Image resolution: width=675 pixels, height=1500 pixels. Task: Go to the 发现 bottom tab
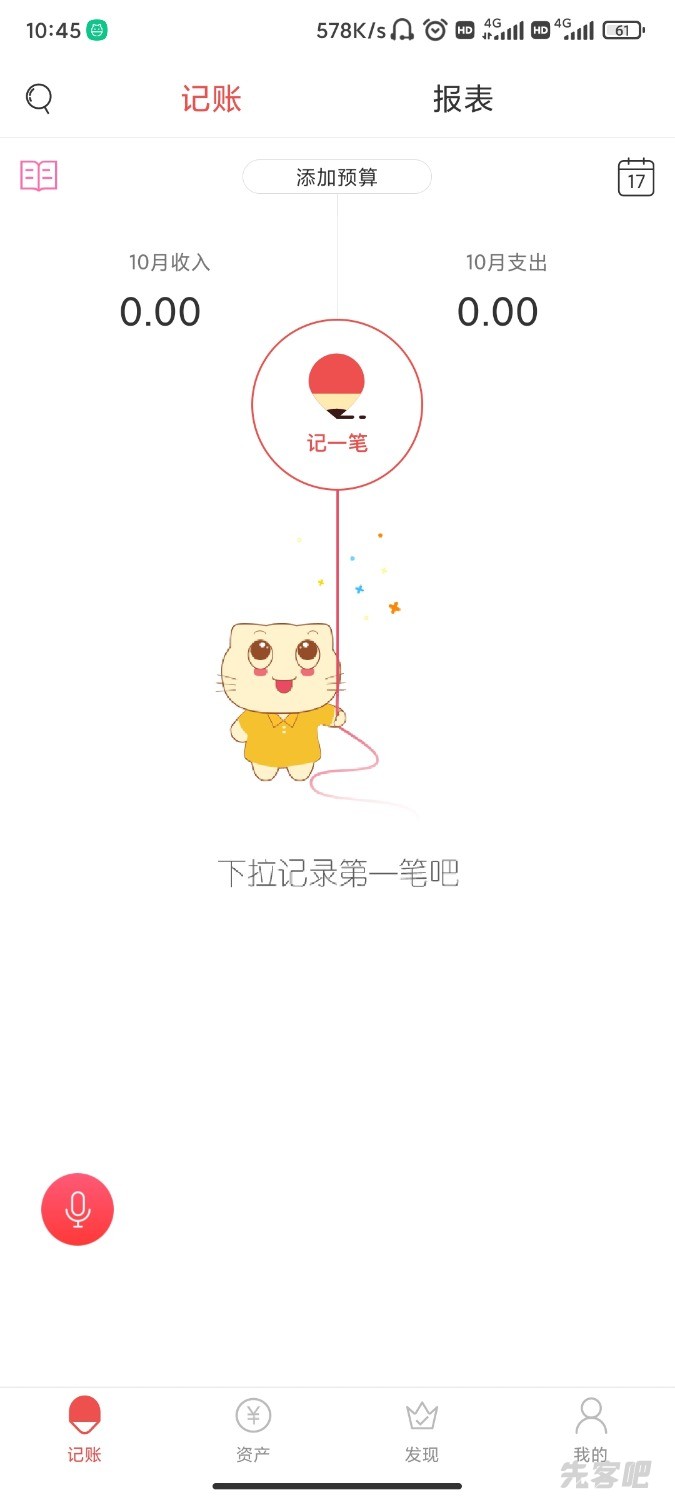[x=422, y=1431]
